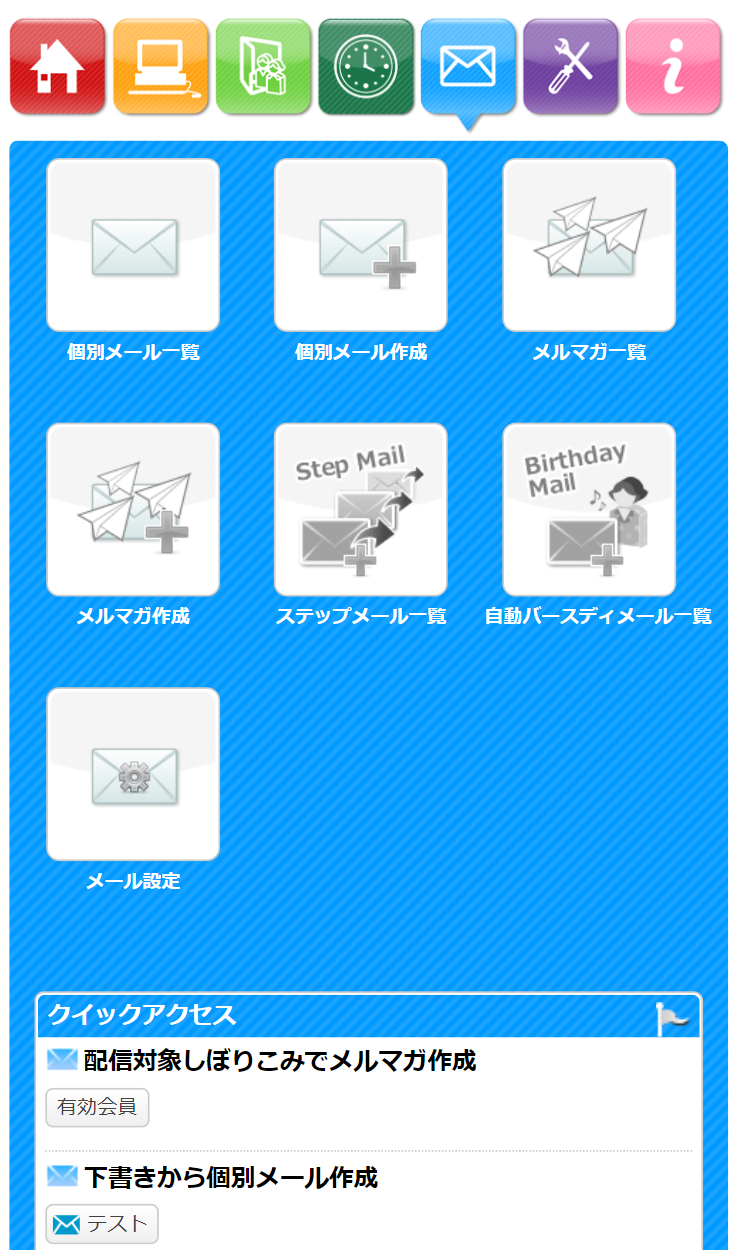Screen dimensions: 736x1250
Task: Open the pink information tab
Action: click(673, 67)
